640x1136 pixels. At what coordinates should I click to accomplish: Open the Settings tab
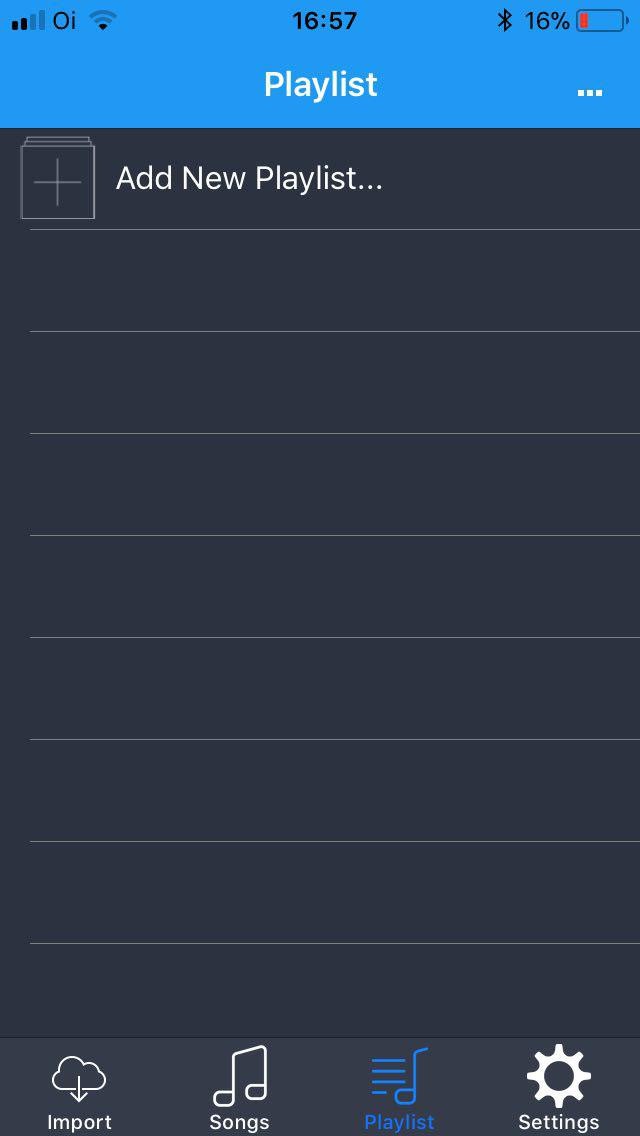click(558, 1090)
